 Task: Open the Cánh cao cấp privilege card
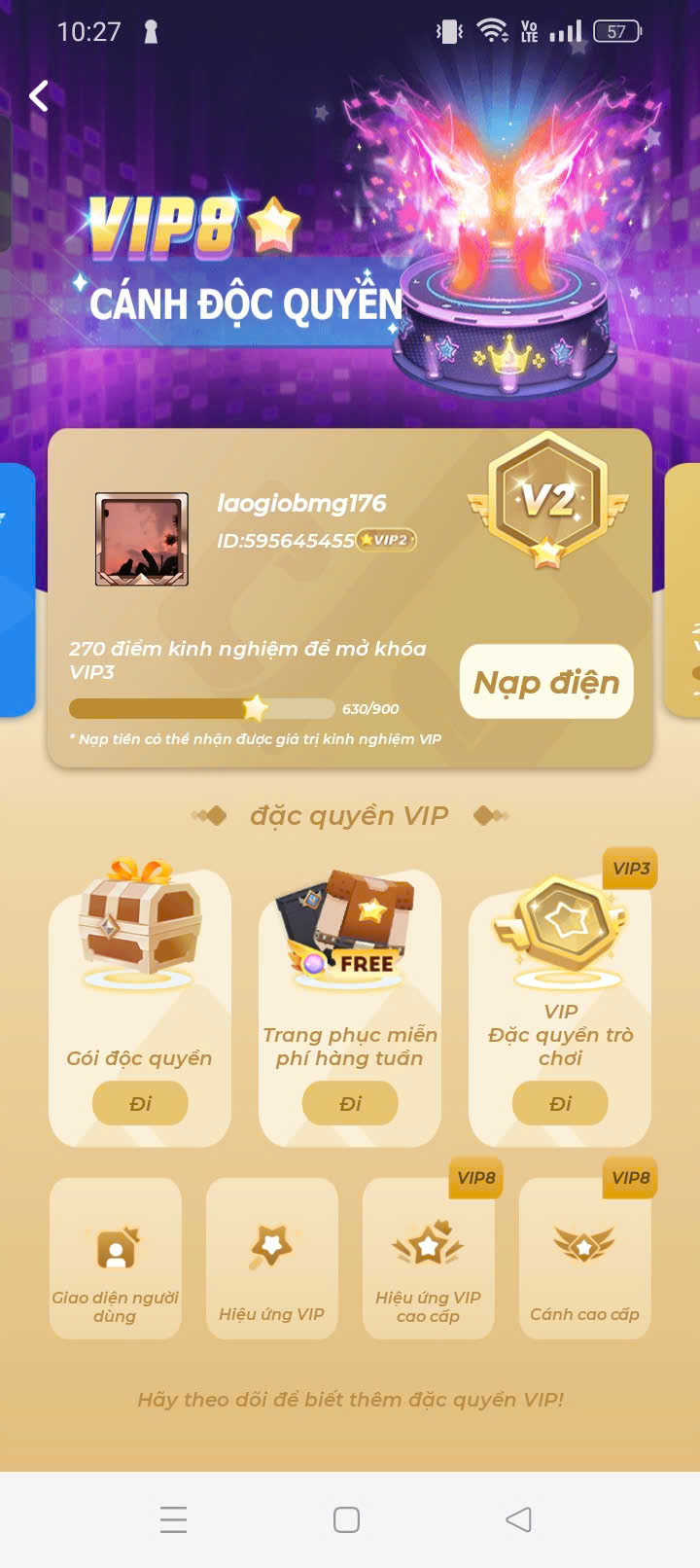point(584,1258)
